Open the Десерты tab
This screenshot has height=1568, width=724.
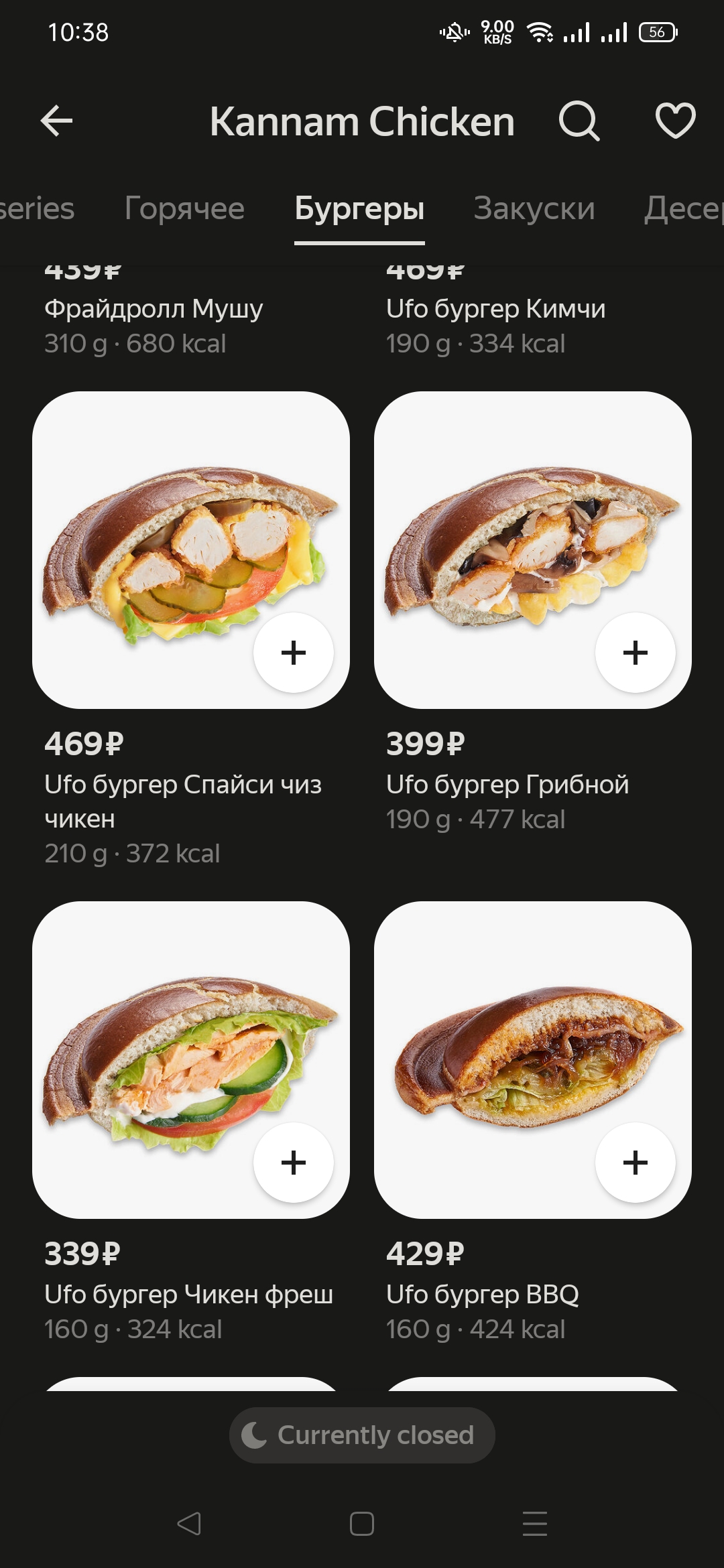684,208
